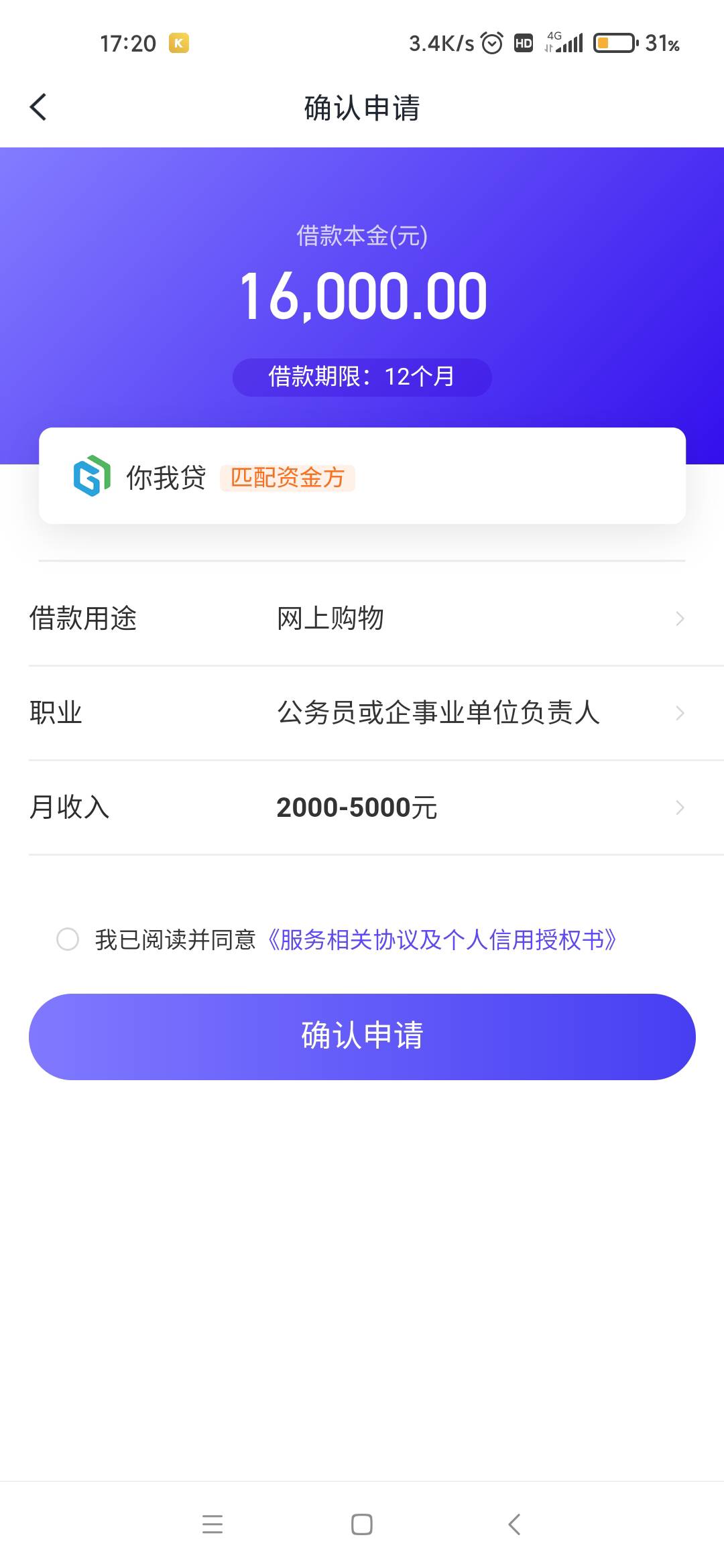This screenshot has width=724, height=1568.
Task: Open recent apps from the navigation bar
Action: point(213,1524)
